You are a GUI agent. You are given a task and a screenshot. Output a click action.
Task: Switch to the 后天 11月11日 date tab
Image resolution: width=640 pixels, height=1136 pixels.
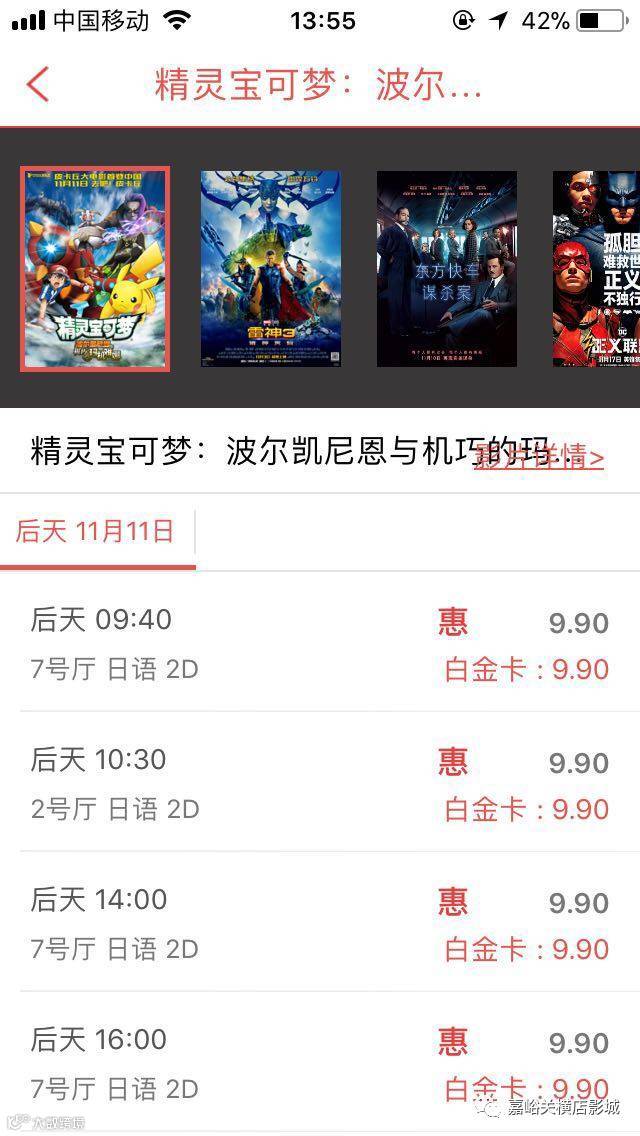(x=95, y=531)
